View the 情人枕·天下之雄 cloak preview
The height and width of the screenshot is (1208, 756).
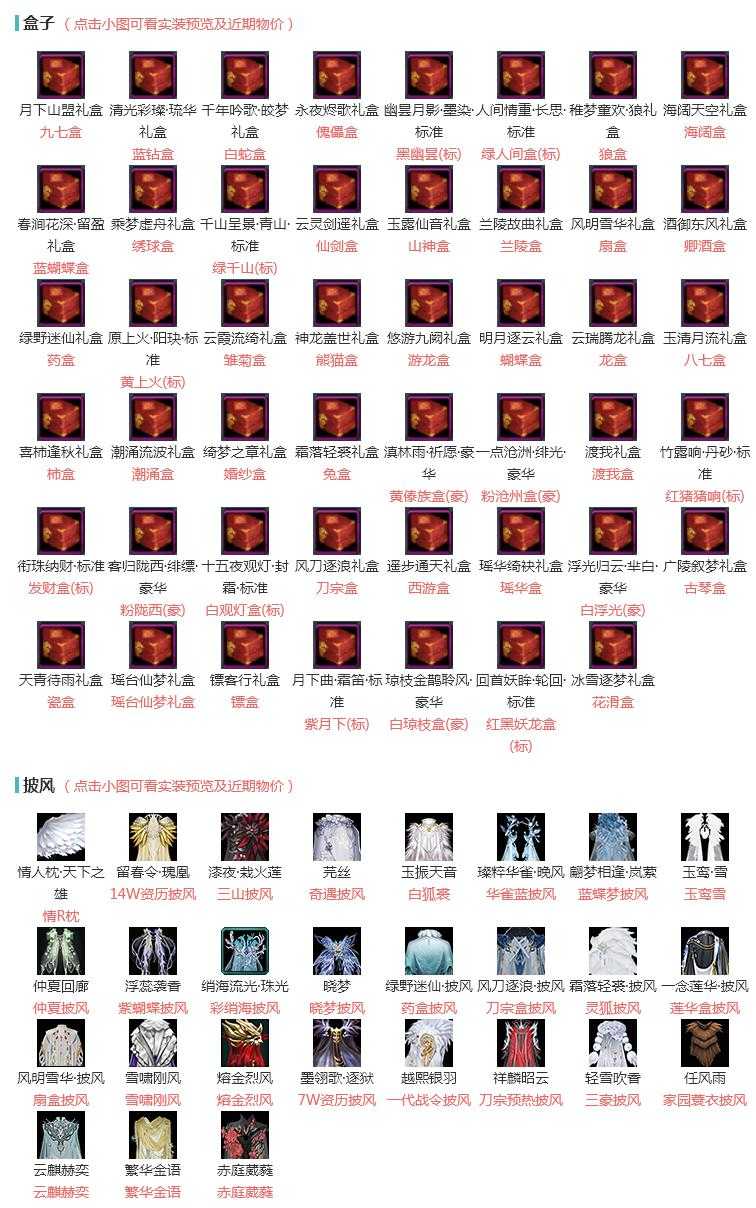(x=61, y=837)
